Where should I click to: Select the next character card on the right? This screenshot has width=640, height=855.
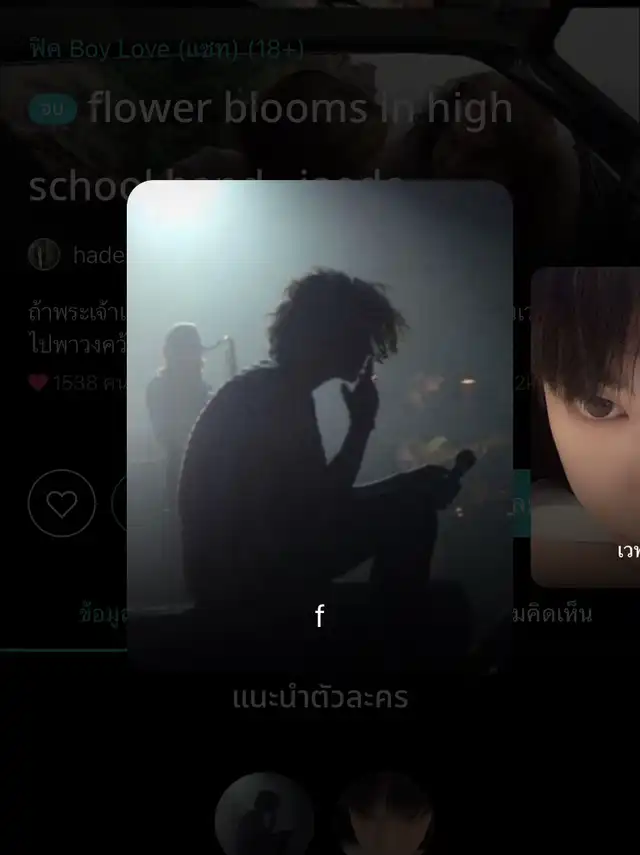585,427
